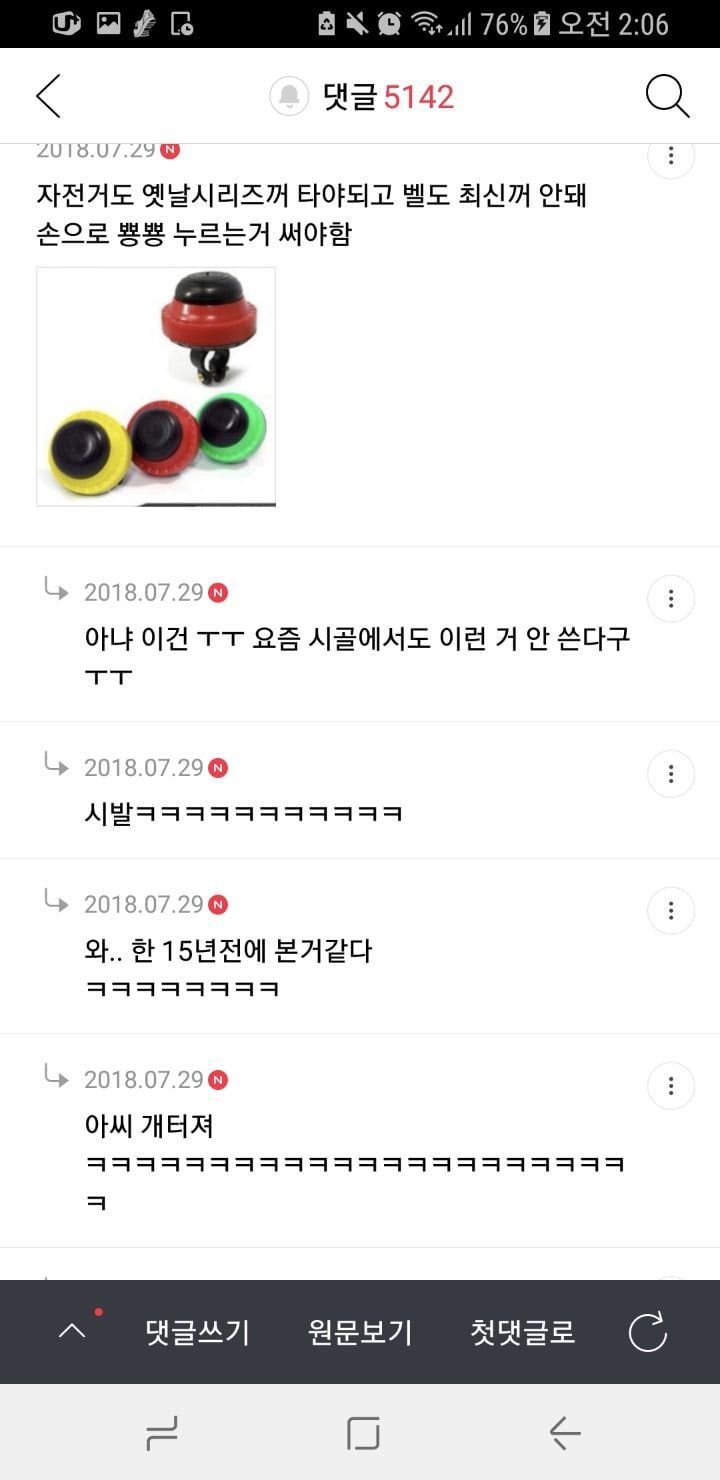Refresh comments with the circular arrow icon
Image resolution: width=720 pixels, height=1480 pixels.
pyautogui.click(x=647, y=1332)
